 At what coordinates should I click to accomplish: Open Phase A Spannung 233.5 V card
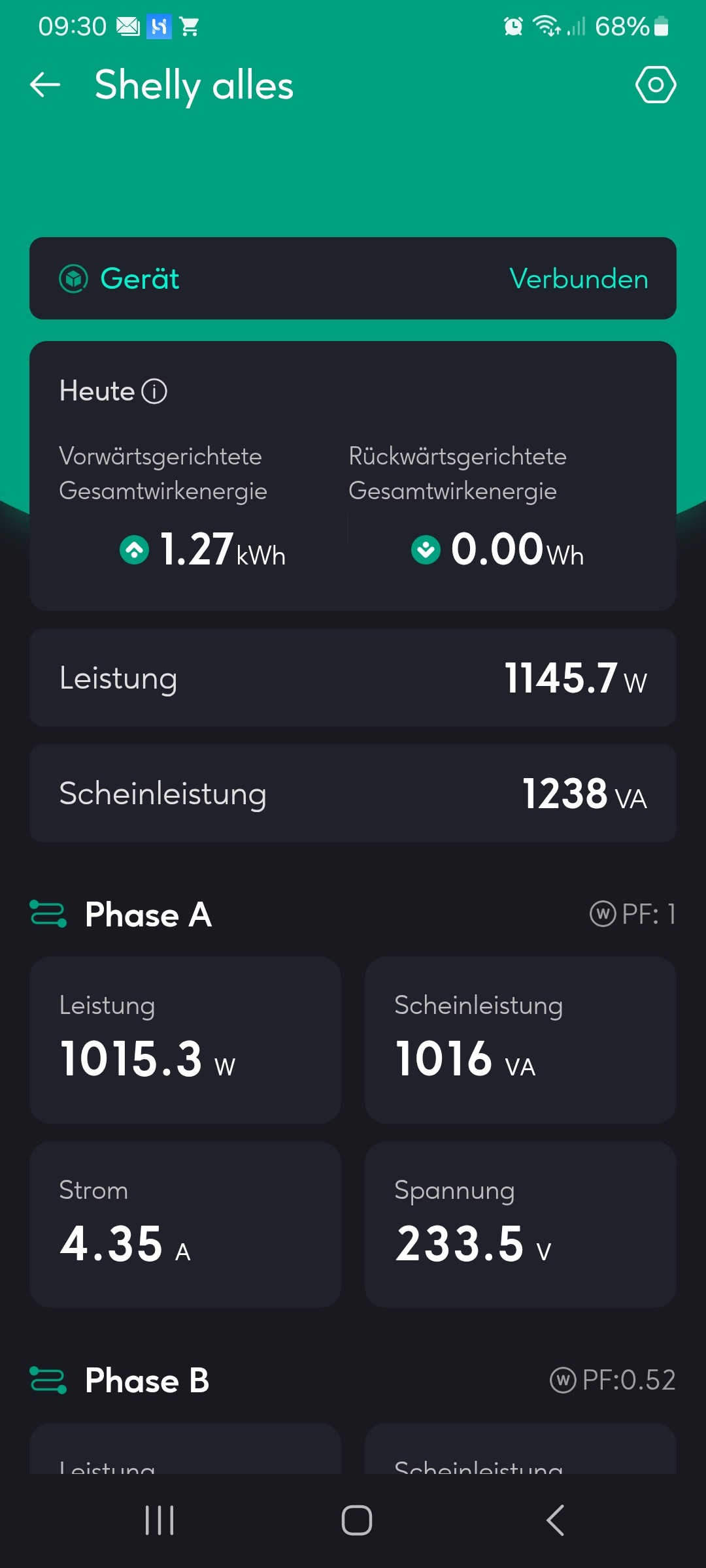(x=520, y=1224)
